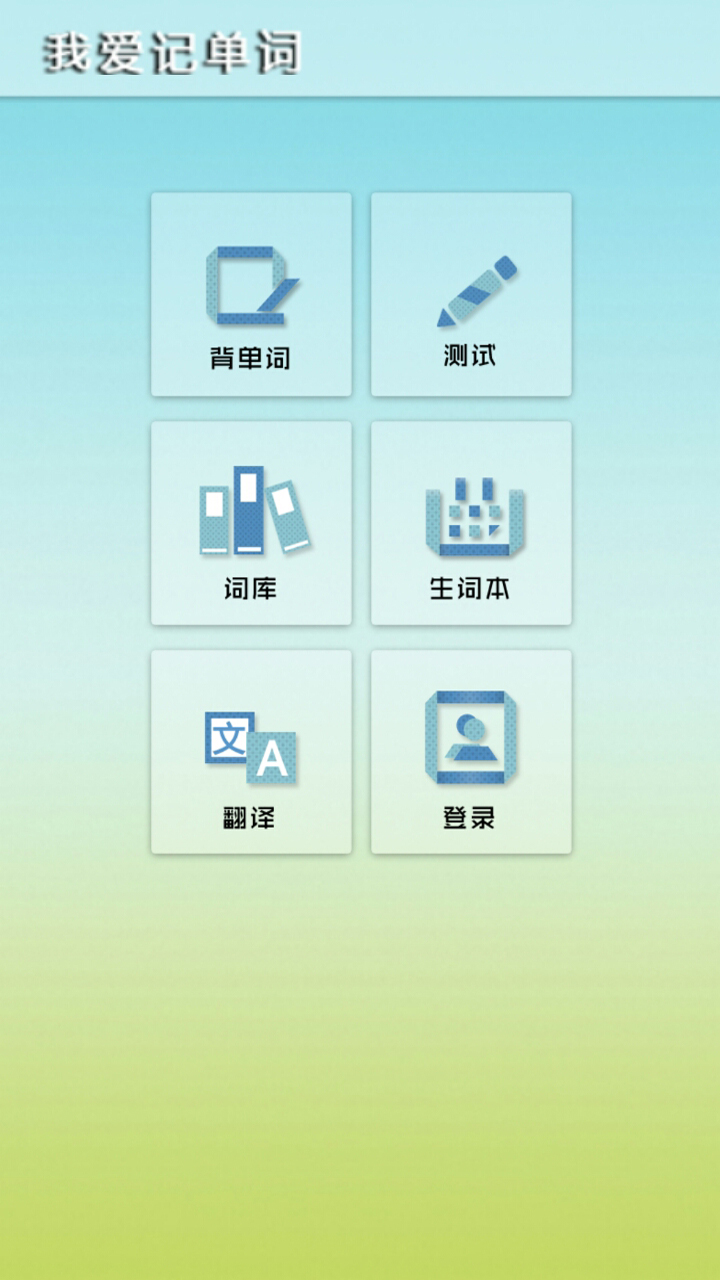The width and height of the screenshot is (720, 1280).
Task: Go to the 登录 login page
Action: 471,752
